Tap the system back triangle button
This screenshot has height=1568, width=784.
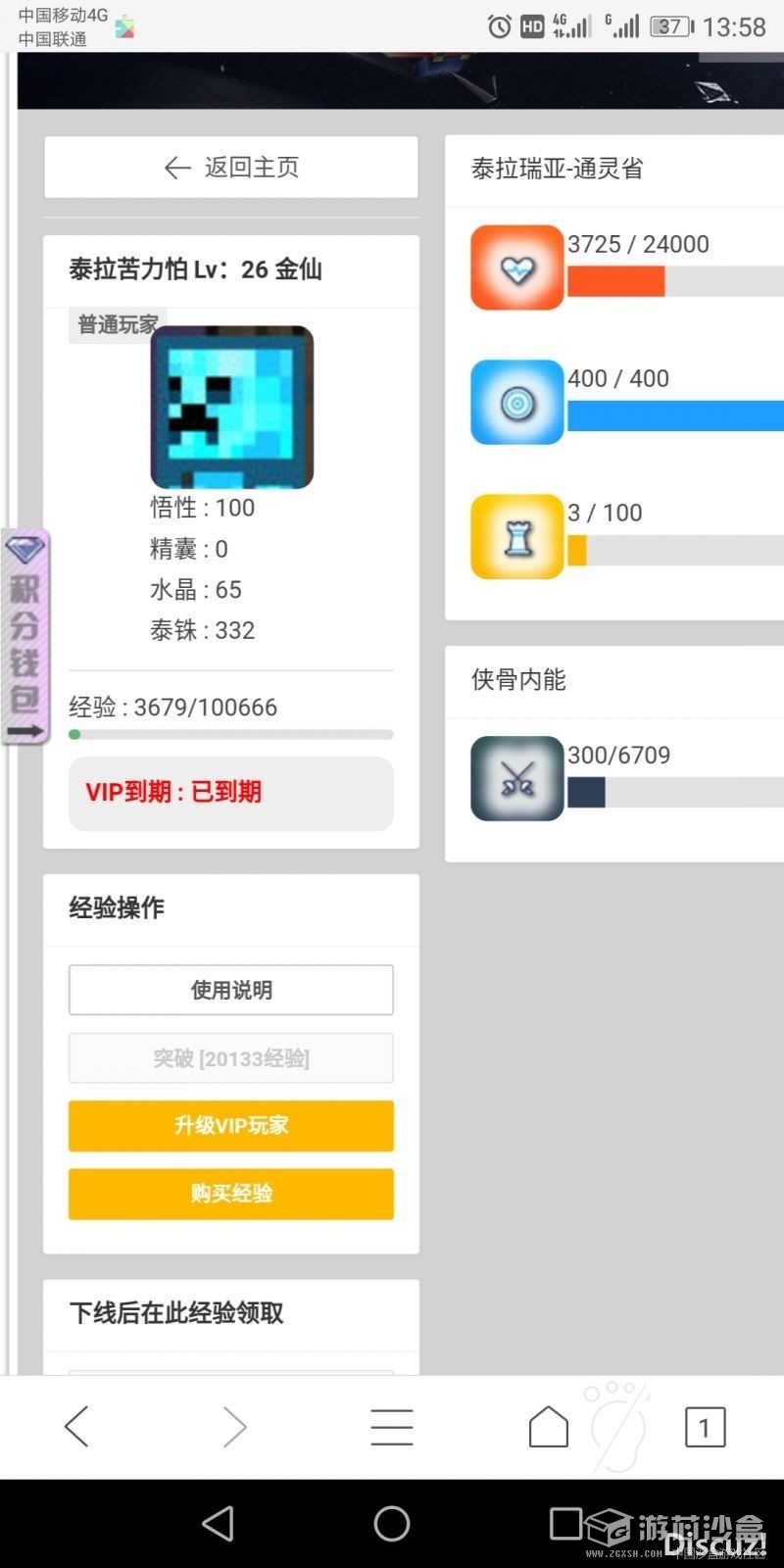click(219, 1523)
